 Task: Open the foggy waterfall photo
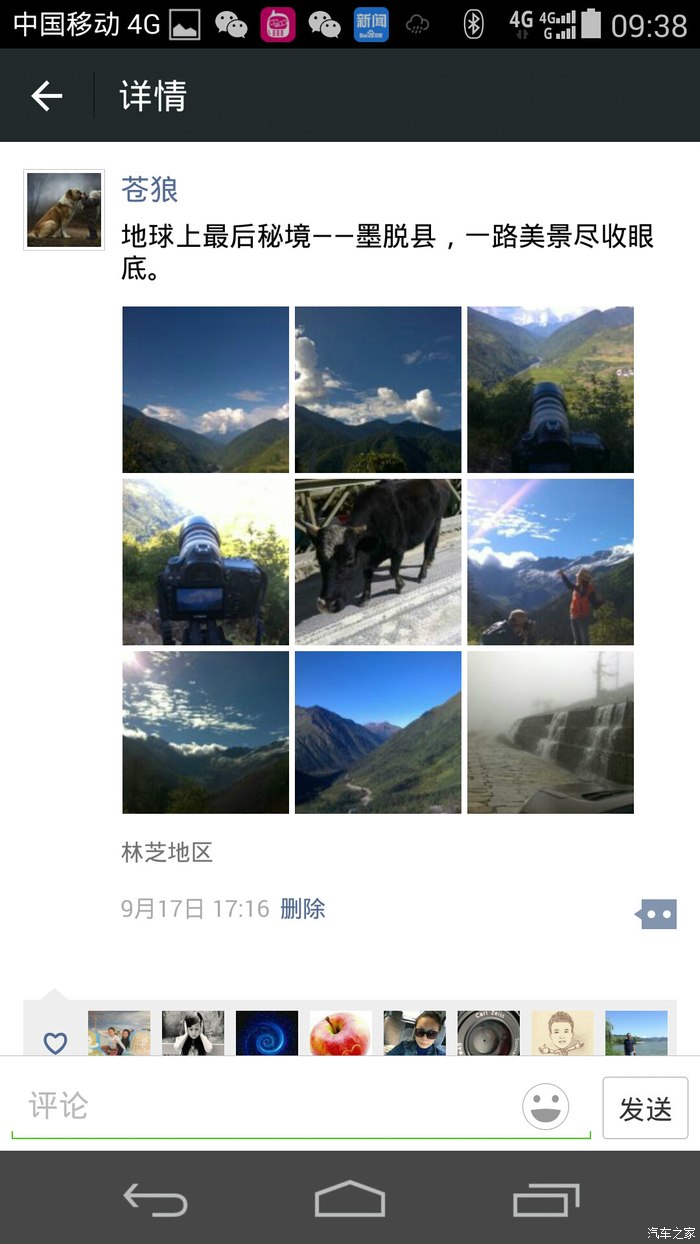click(x=550, y=732)
